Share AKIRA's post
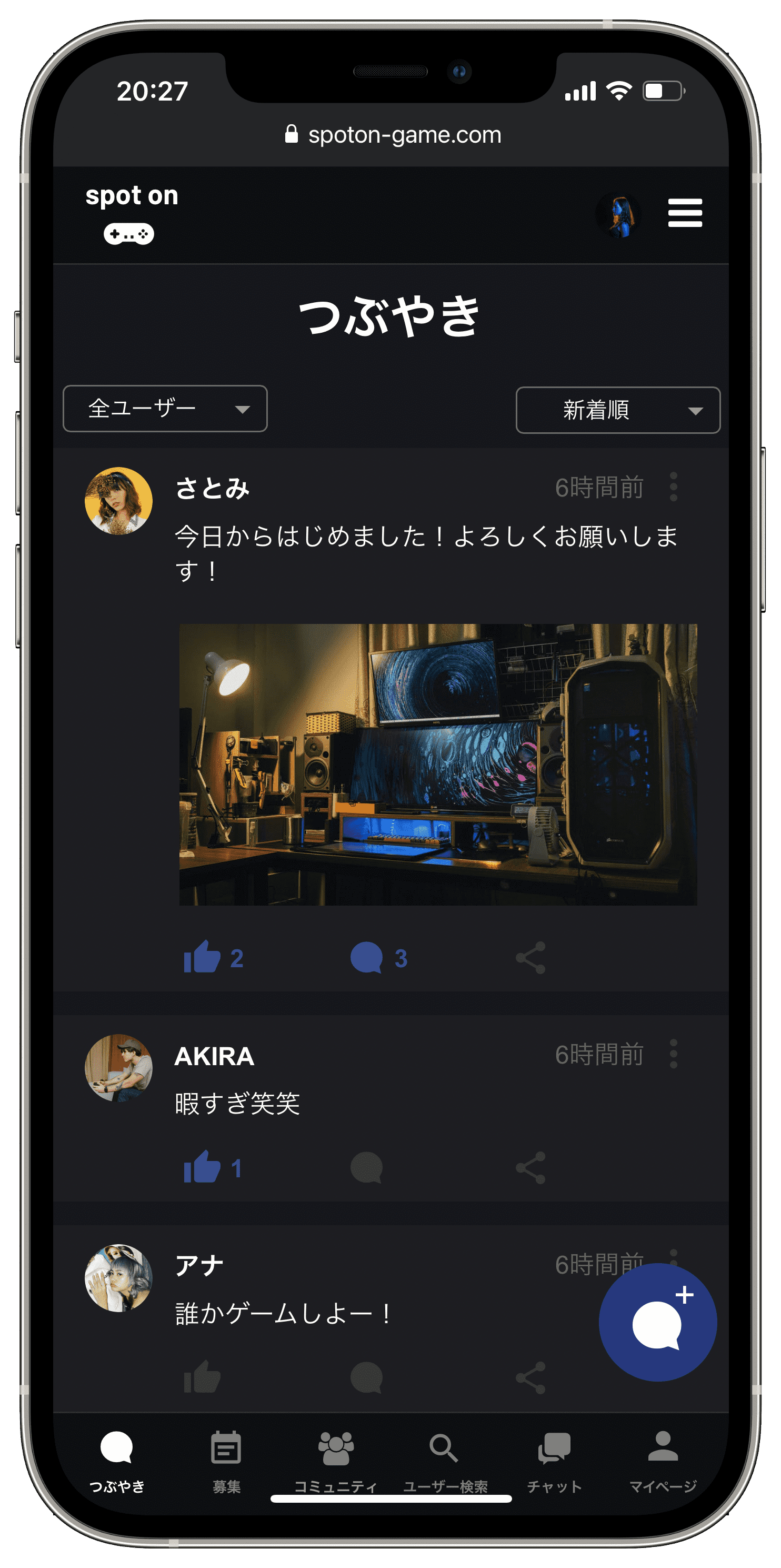781x1568 pixels. 530,1167
